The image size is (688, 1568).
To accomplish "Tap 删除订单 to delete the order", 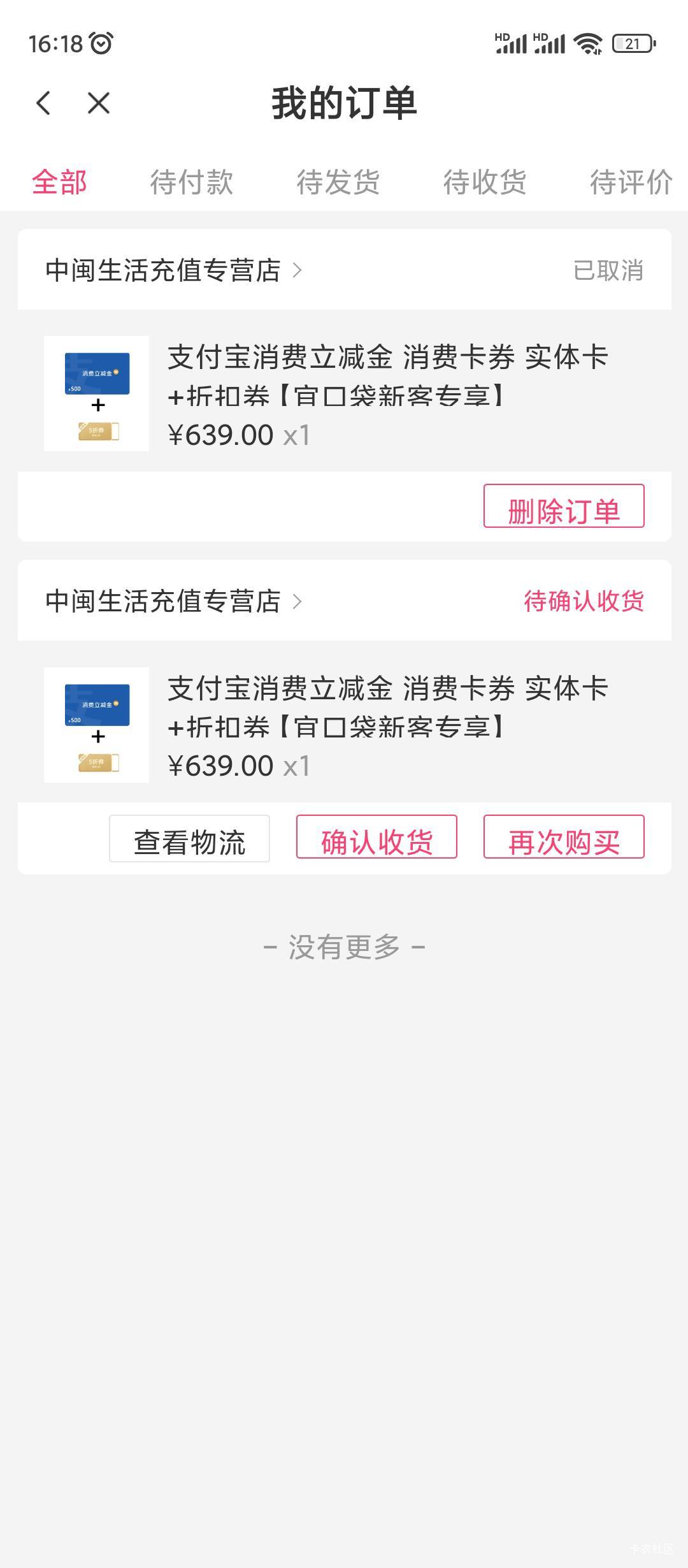I will point(564,507).
